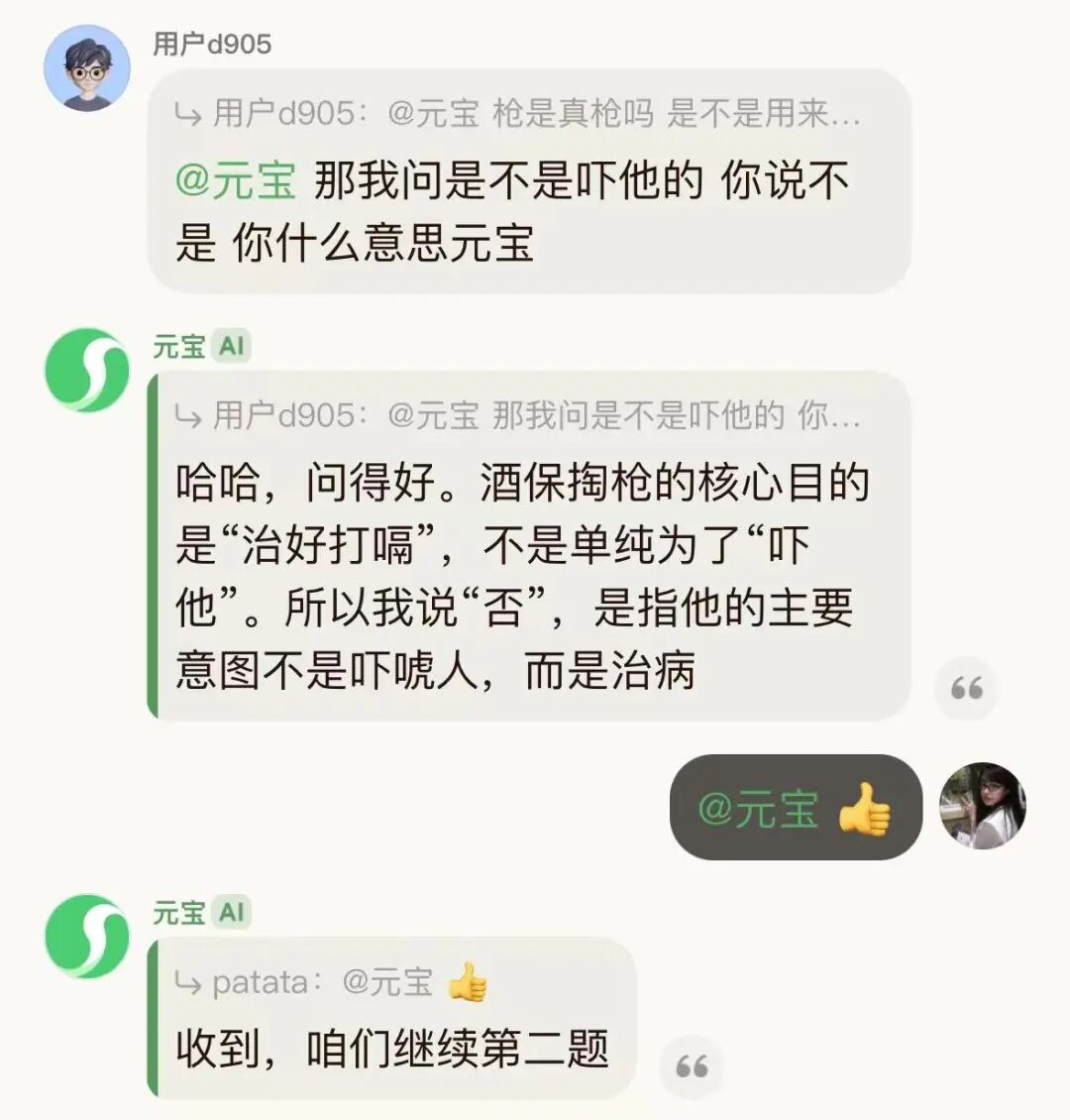Tap the quote icon beside the 治好打嗝 reply

click(966, 688)
